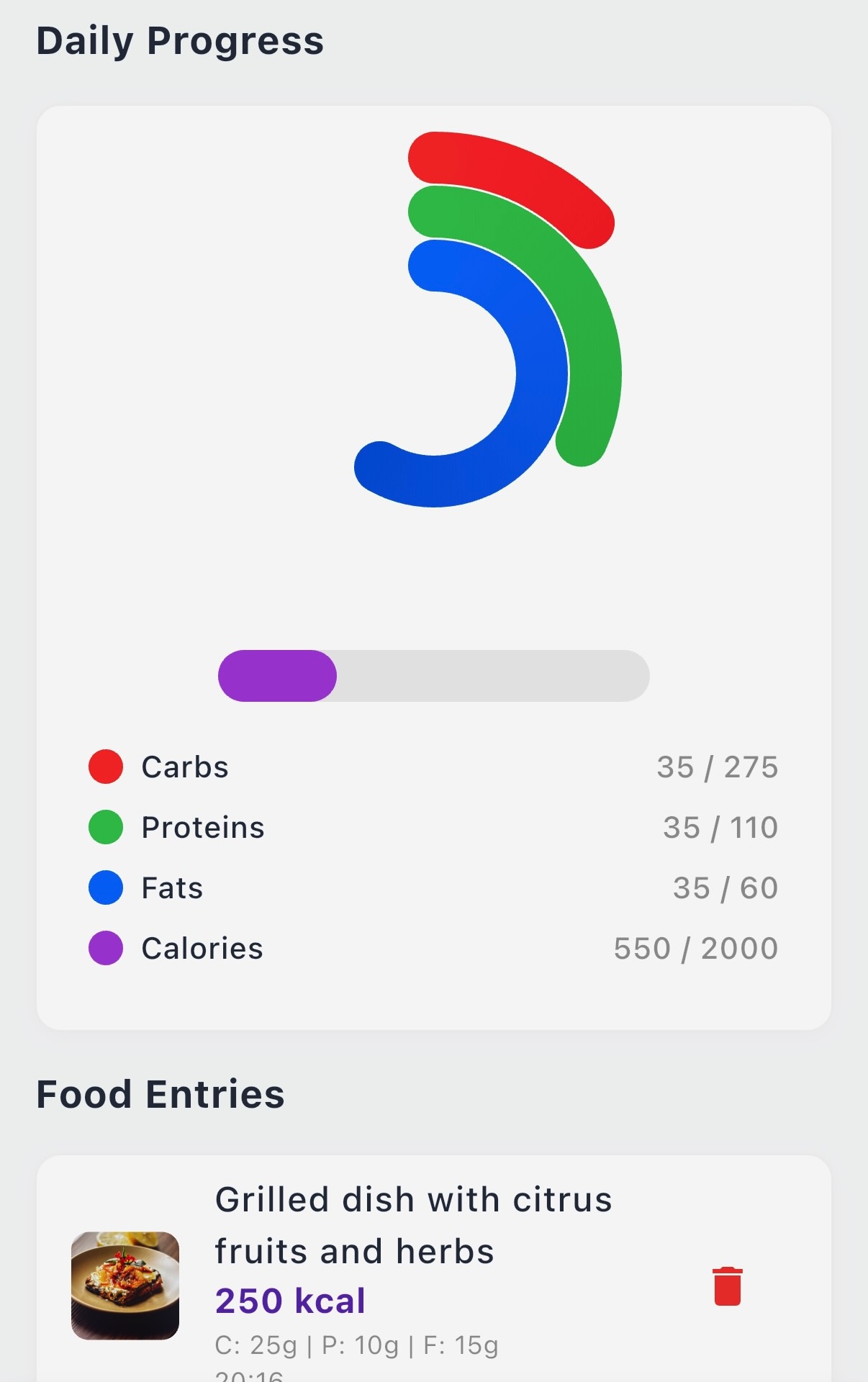Click the red Carbs legend dot
The width and height of the screenshot is (868, 1382).
coord(105,767)
